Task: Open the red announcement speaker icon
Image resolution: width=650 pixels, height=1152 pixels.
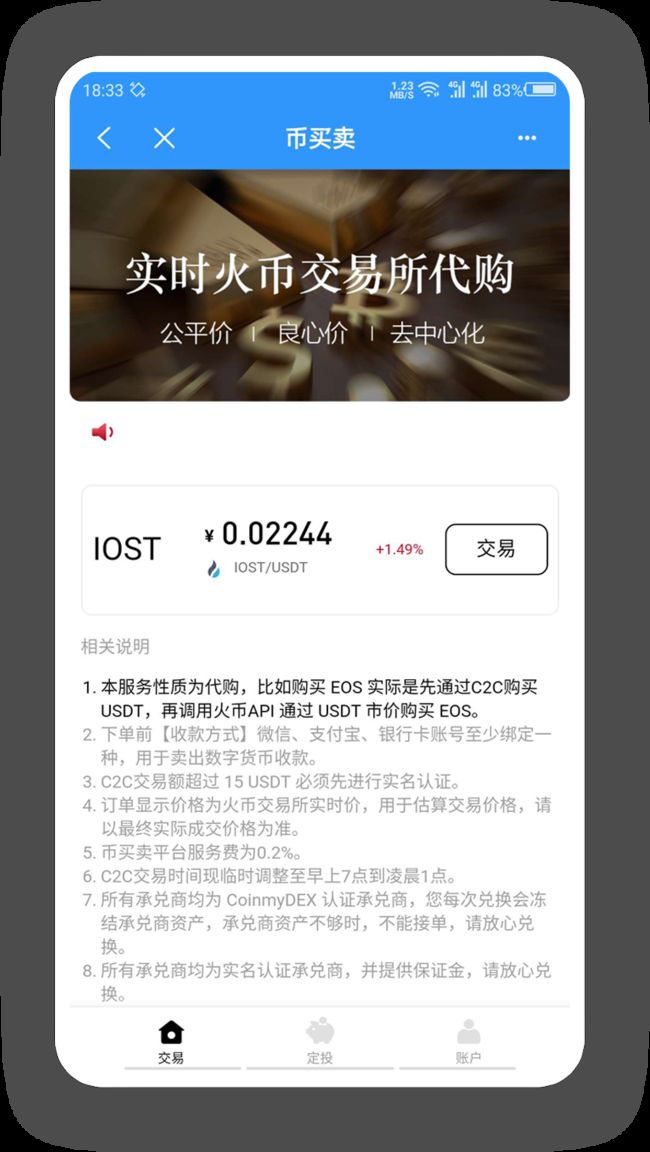Action: 102,432
